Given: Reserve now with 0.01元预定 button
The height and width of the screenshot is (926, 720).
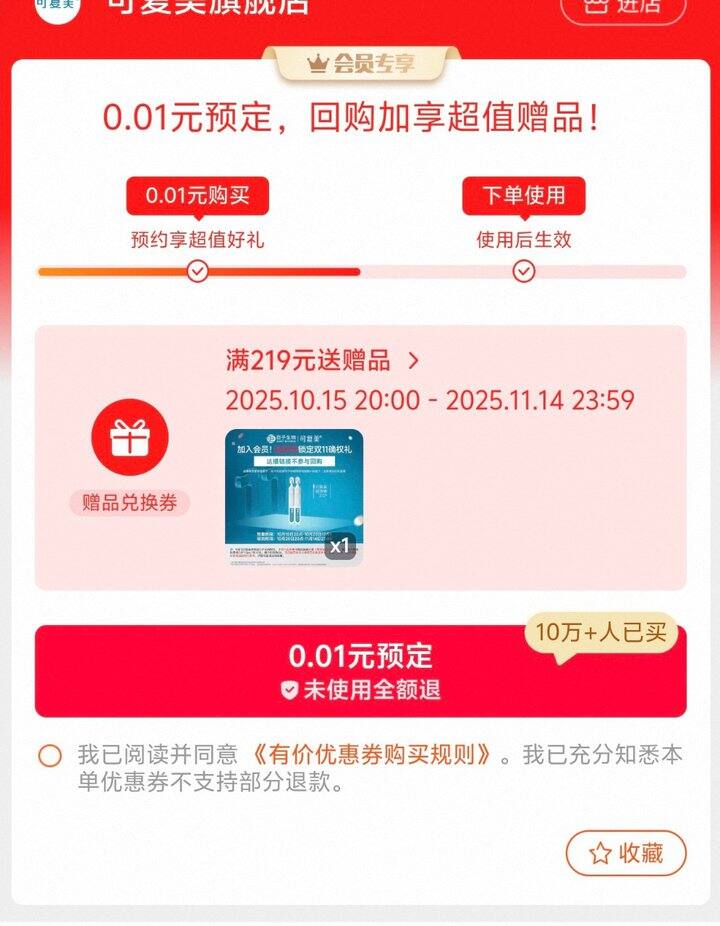Looking at the screenshot, I should pos(360,671).
